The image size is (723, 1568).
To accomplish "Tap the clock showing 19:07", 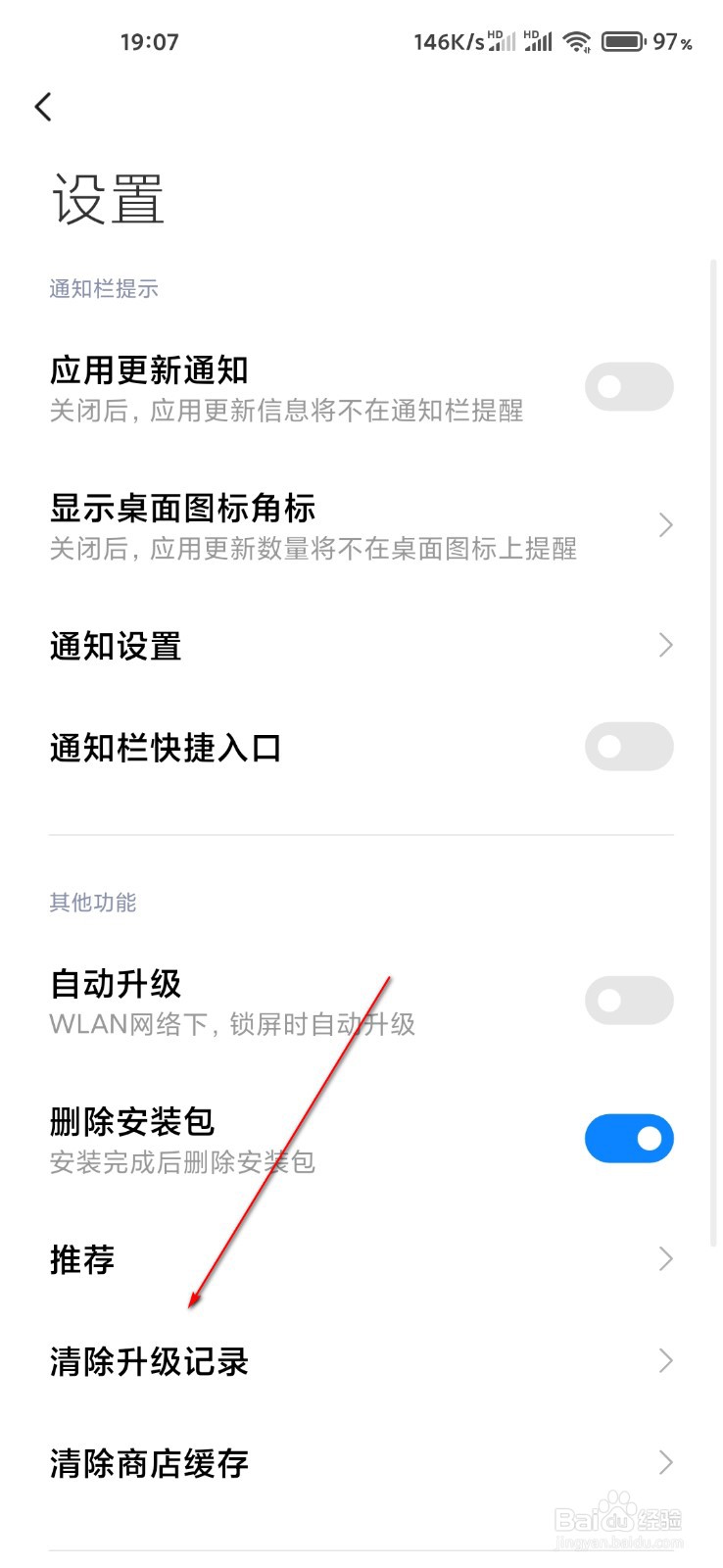I will pyautogui.click(x=151, y=41).
